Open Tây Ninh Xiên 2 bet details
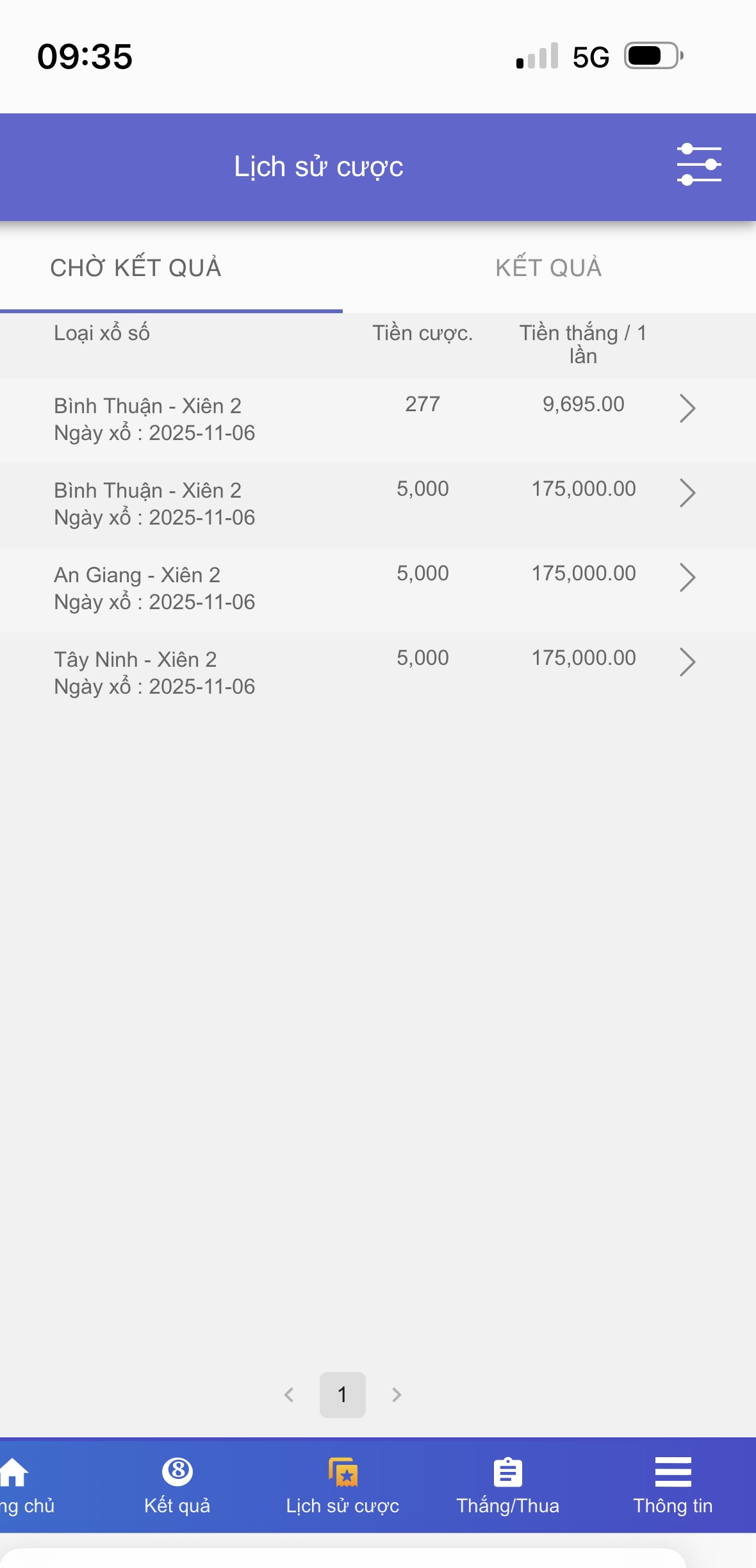756x1568 pixels. (687, 662)
